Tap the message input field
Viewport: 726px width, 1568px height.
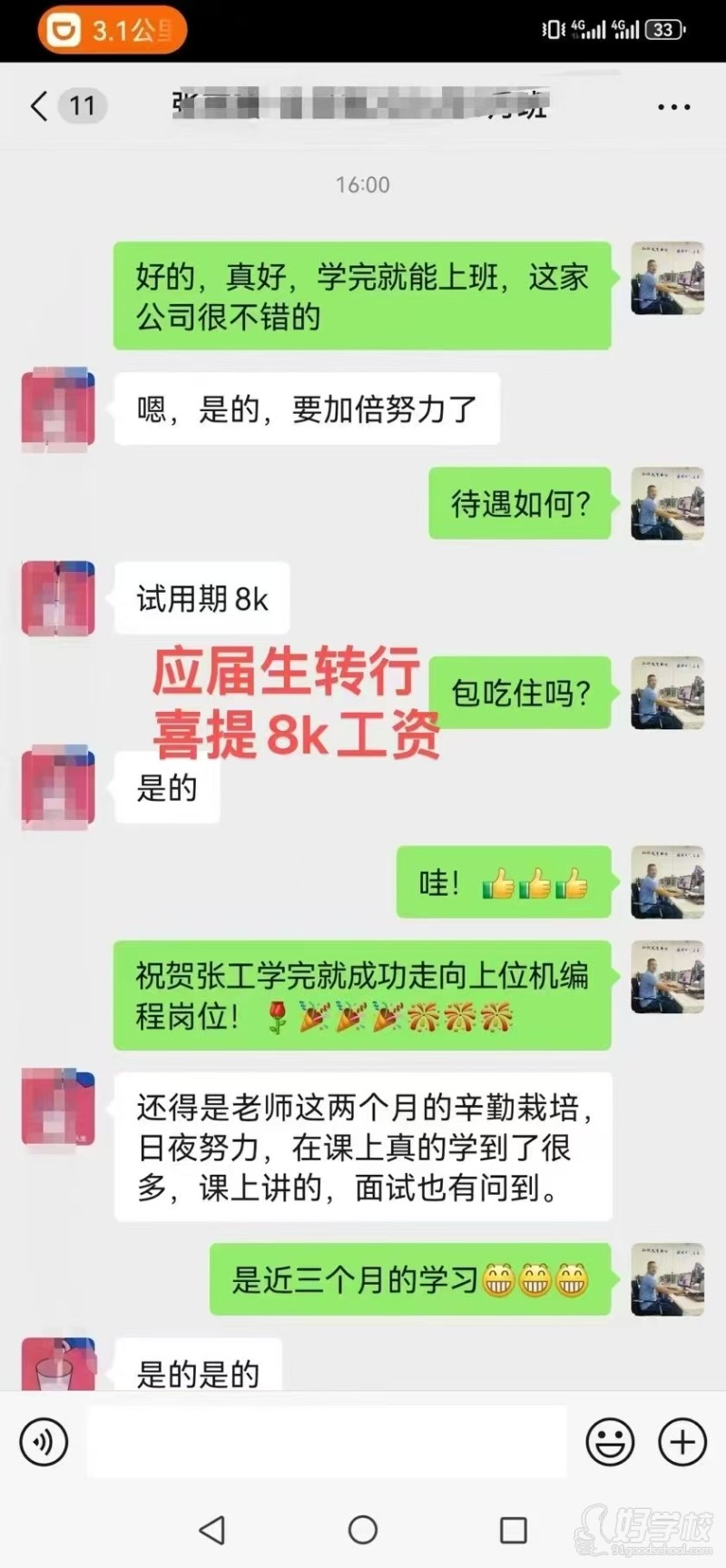click(327, 1442)
